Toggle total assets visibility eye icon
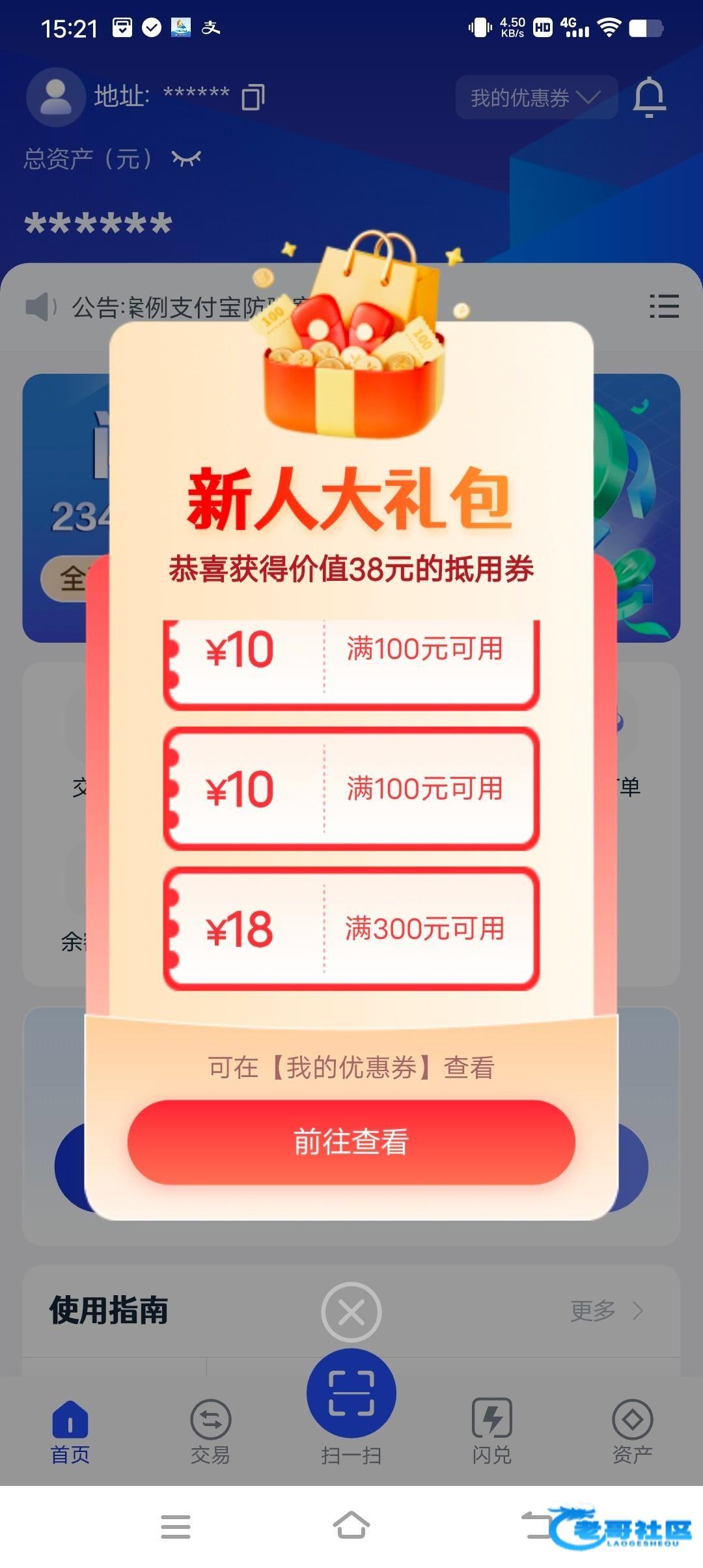 pyautogui.click(x=186, y=158)
